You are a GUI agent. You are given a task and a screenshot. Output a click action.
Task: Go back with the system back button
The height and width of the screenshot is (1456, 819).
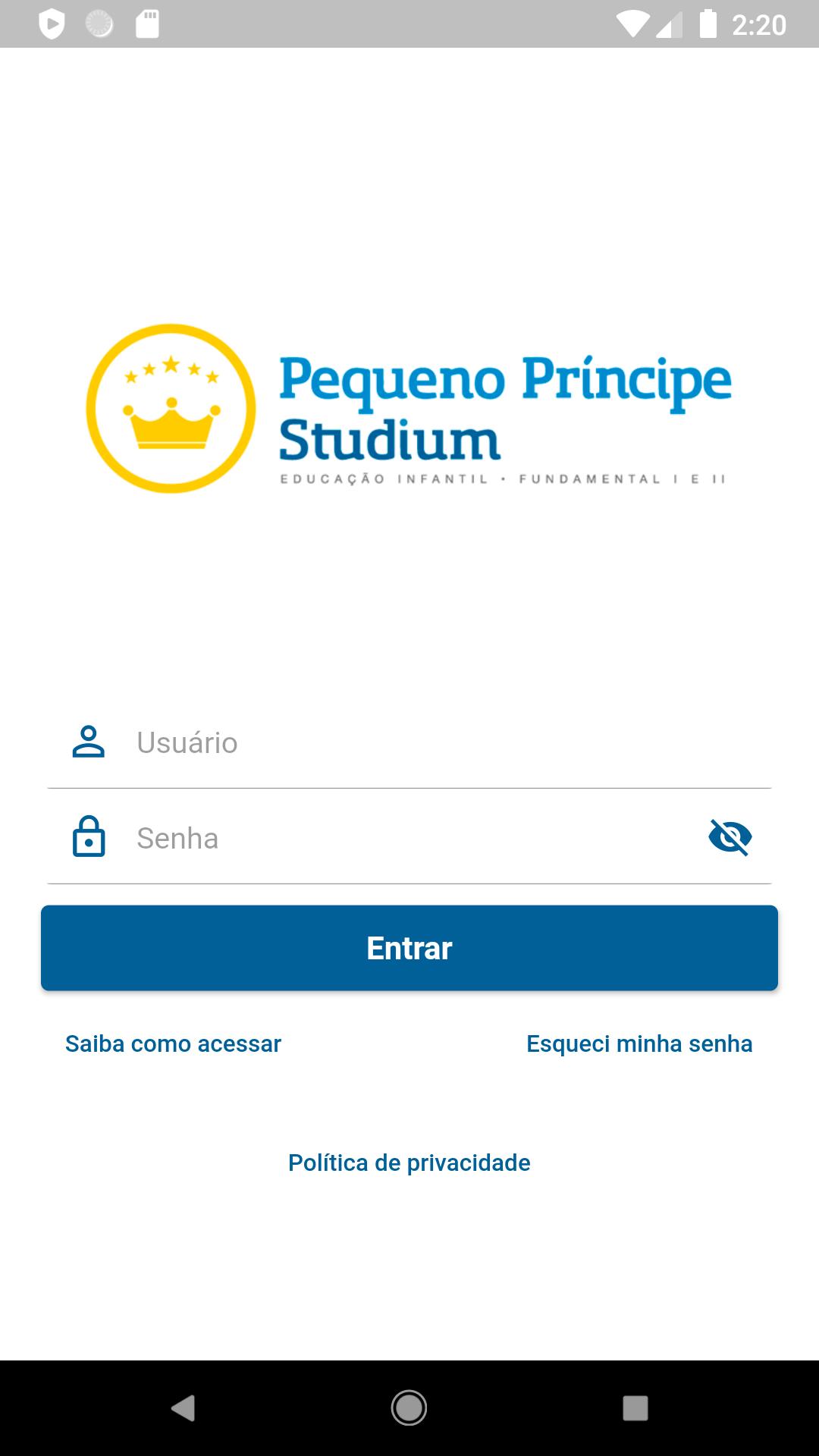183,1408
